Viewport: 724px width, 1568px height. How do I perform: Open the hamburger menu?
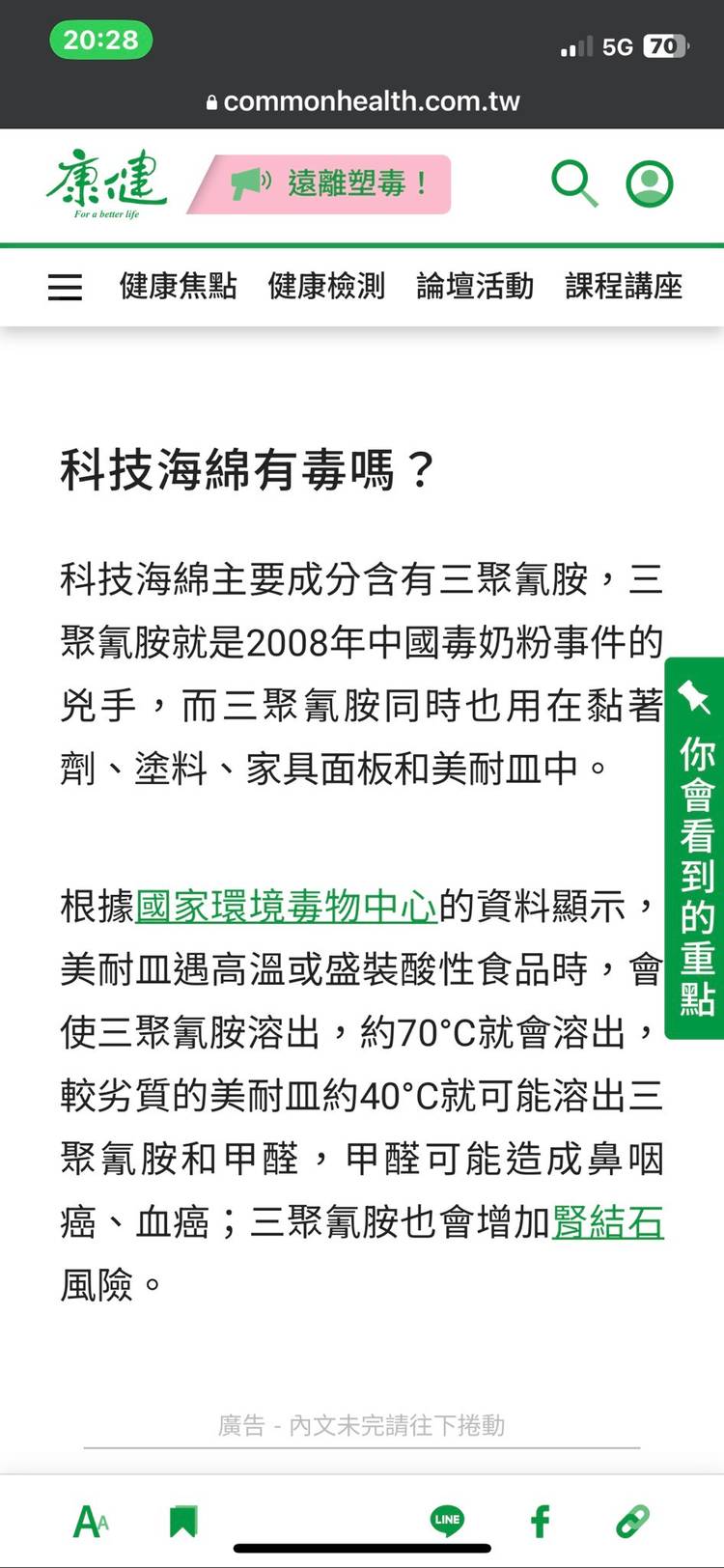(65, 287)
